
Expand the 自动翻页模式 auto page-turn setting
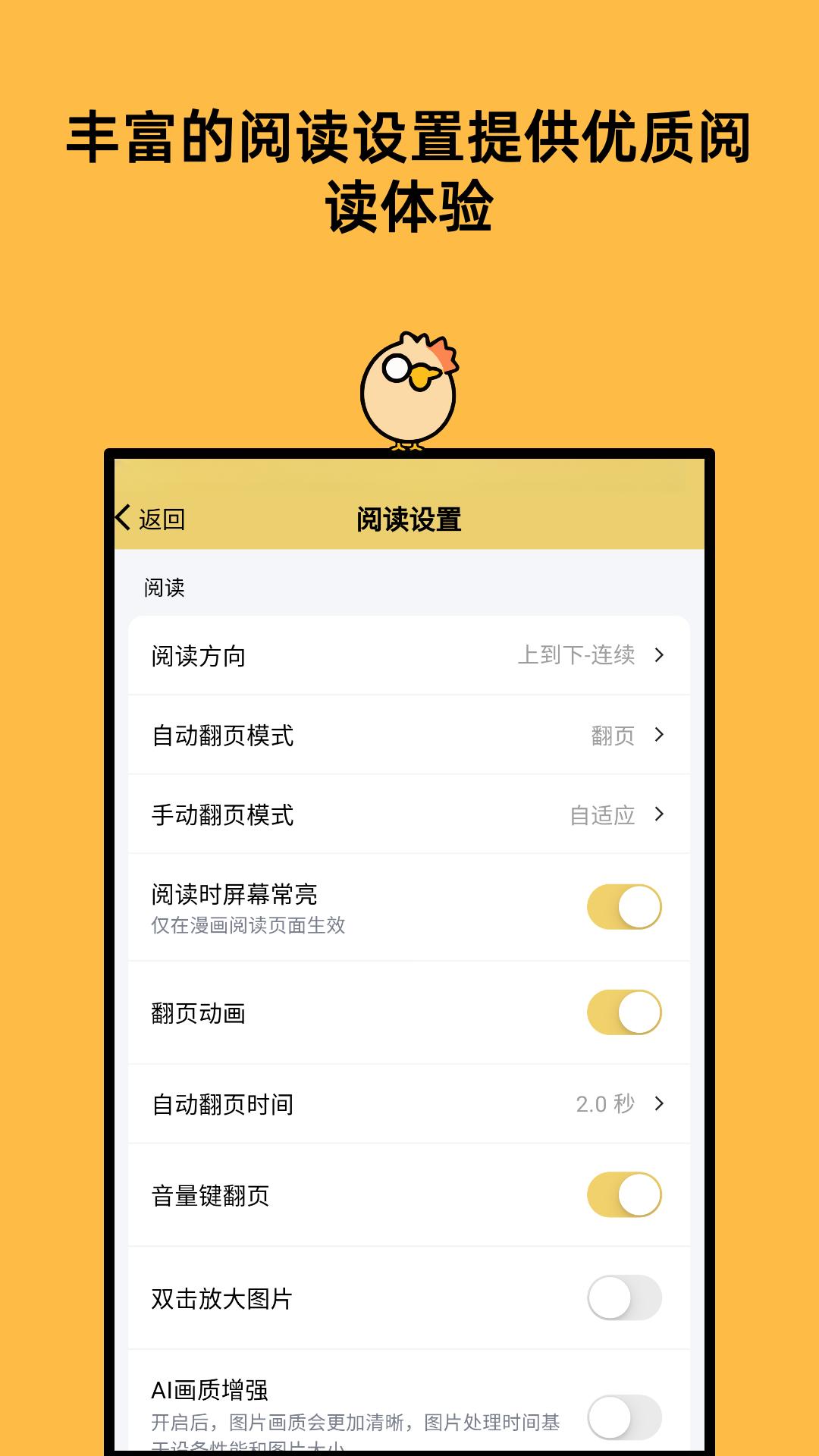pos(409,734)
